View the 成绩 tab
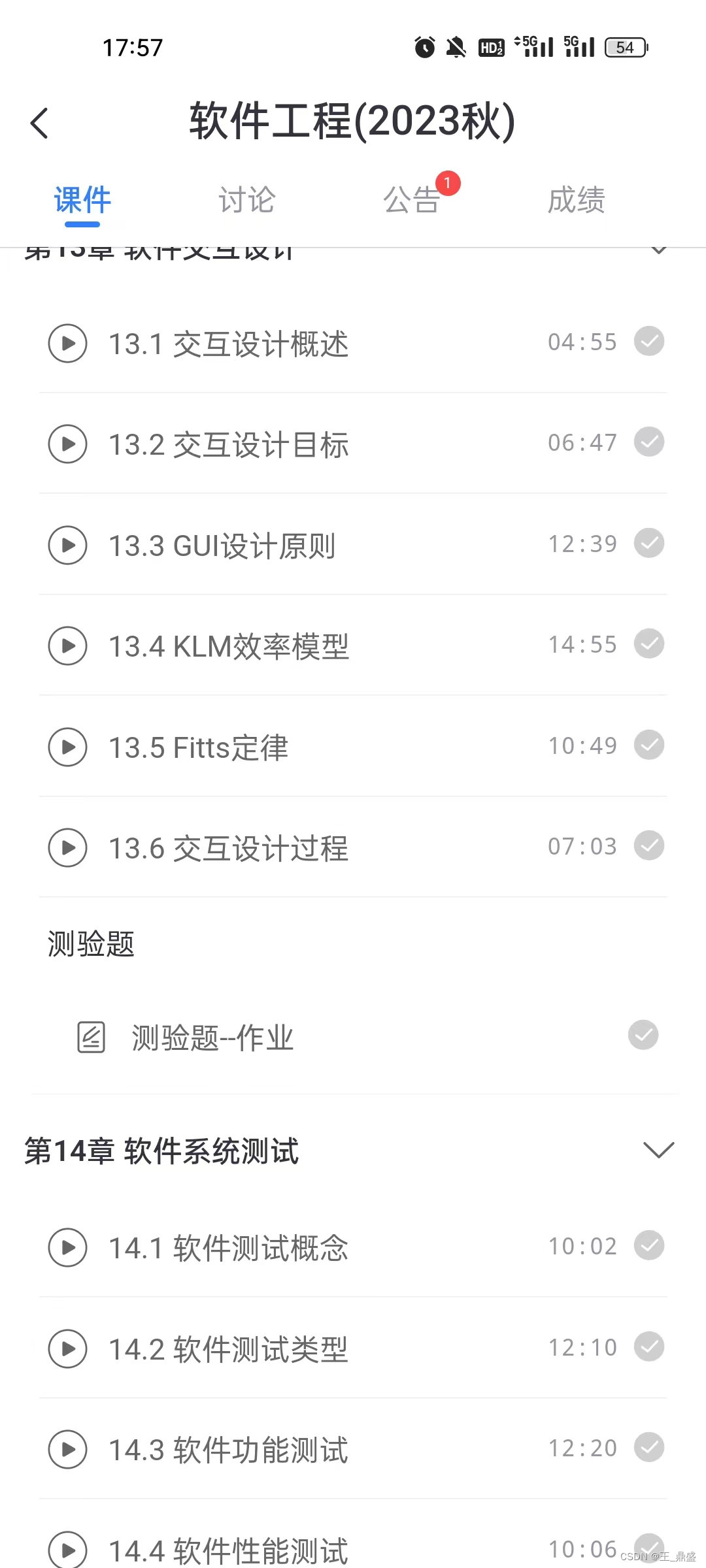This screenshot has height=1568, width=706. click(576, 200)
